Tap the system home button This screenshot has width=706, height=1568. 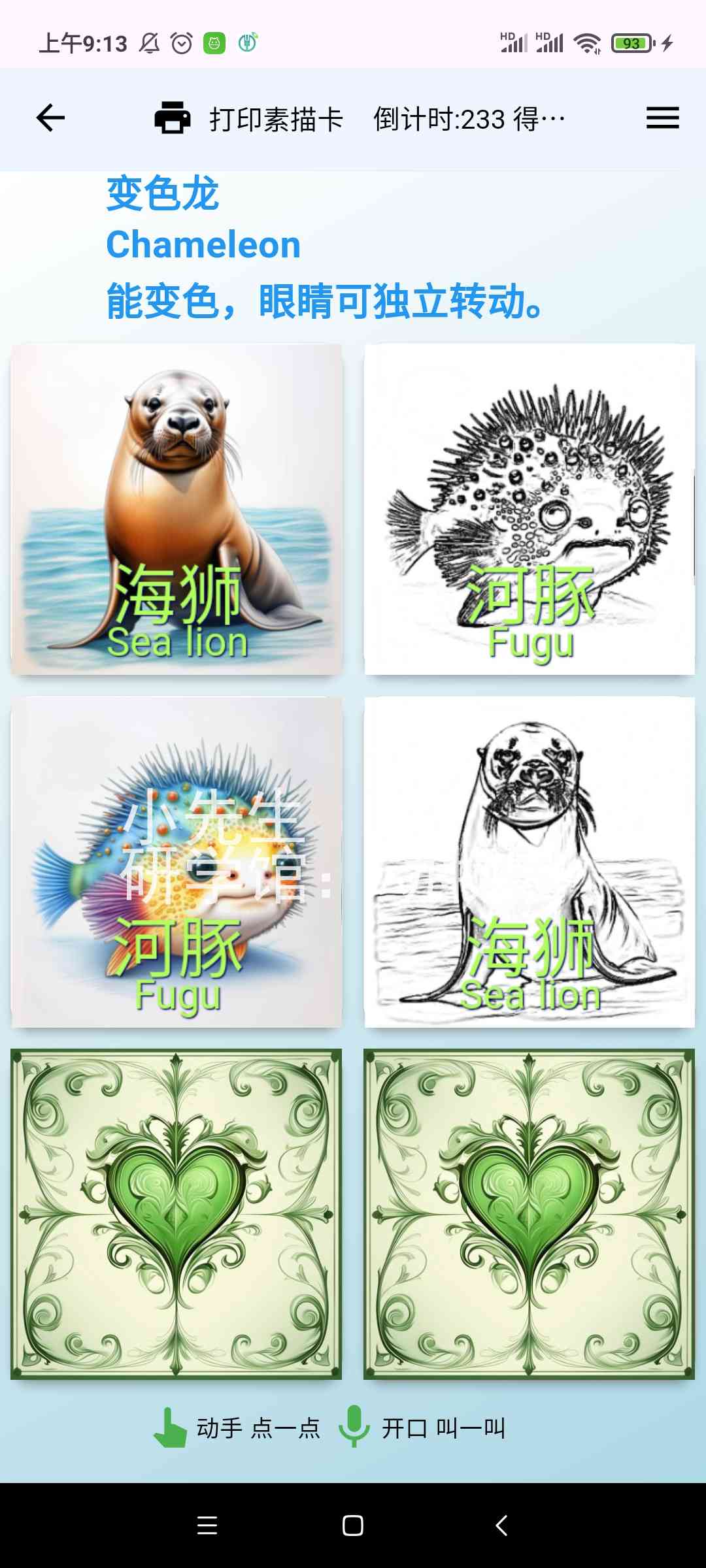(353, 1526)
